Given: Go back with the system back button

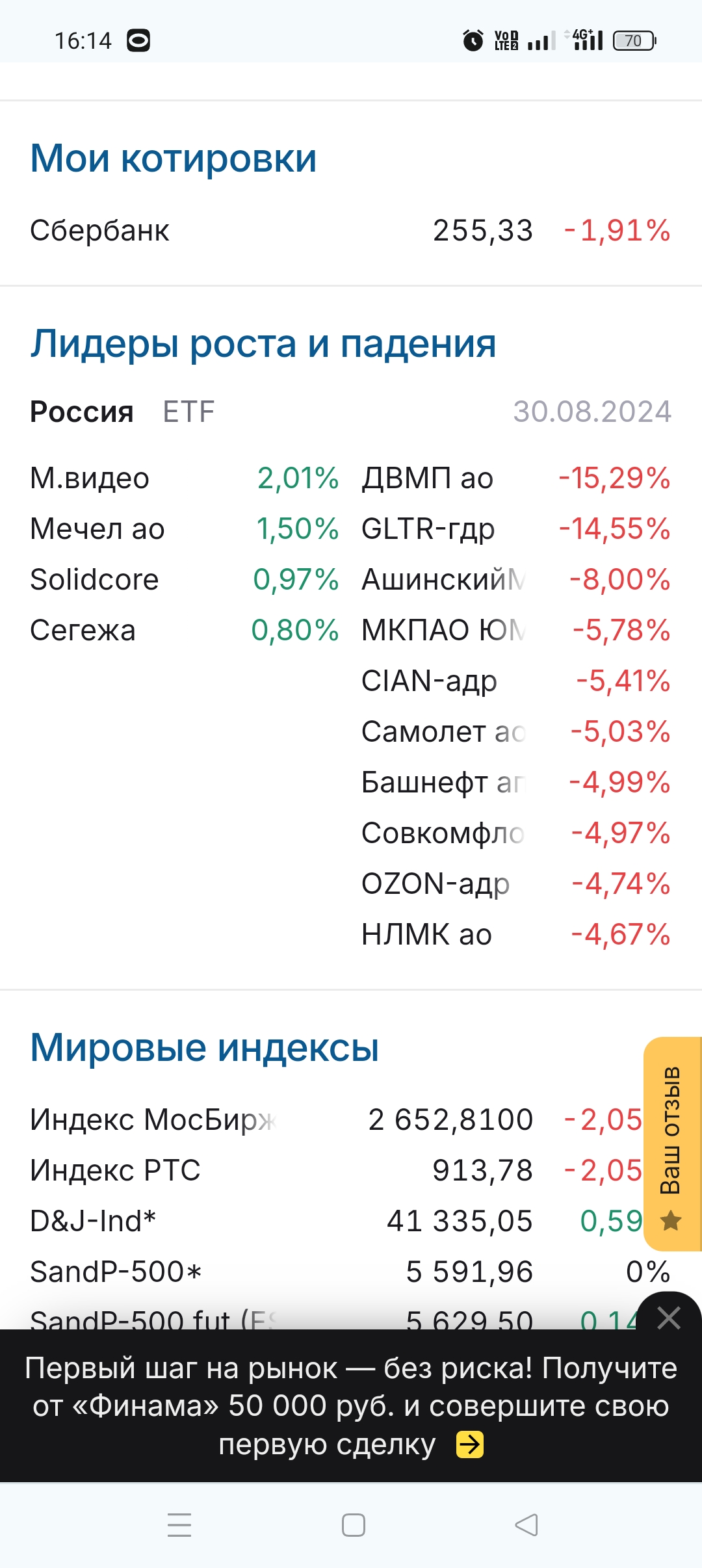Looking at the screenshot, I should click(x=526, y=1524).
